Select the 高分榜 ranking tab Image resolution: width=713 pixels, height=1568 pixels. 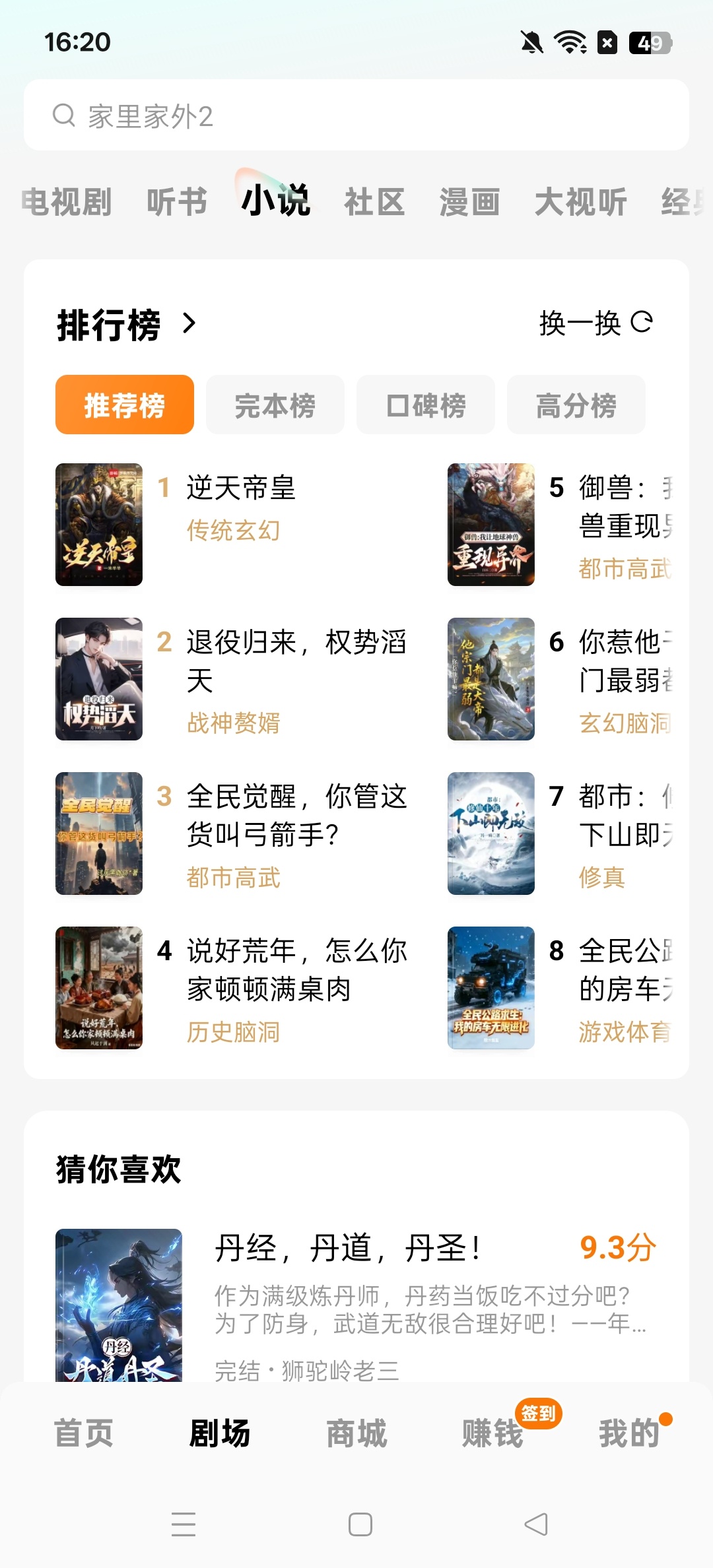[575, 405]
